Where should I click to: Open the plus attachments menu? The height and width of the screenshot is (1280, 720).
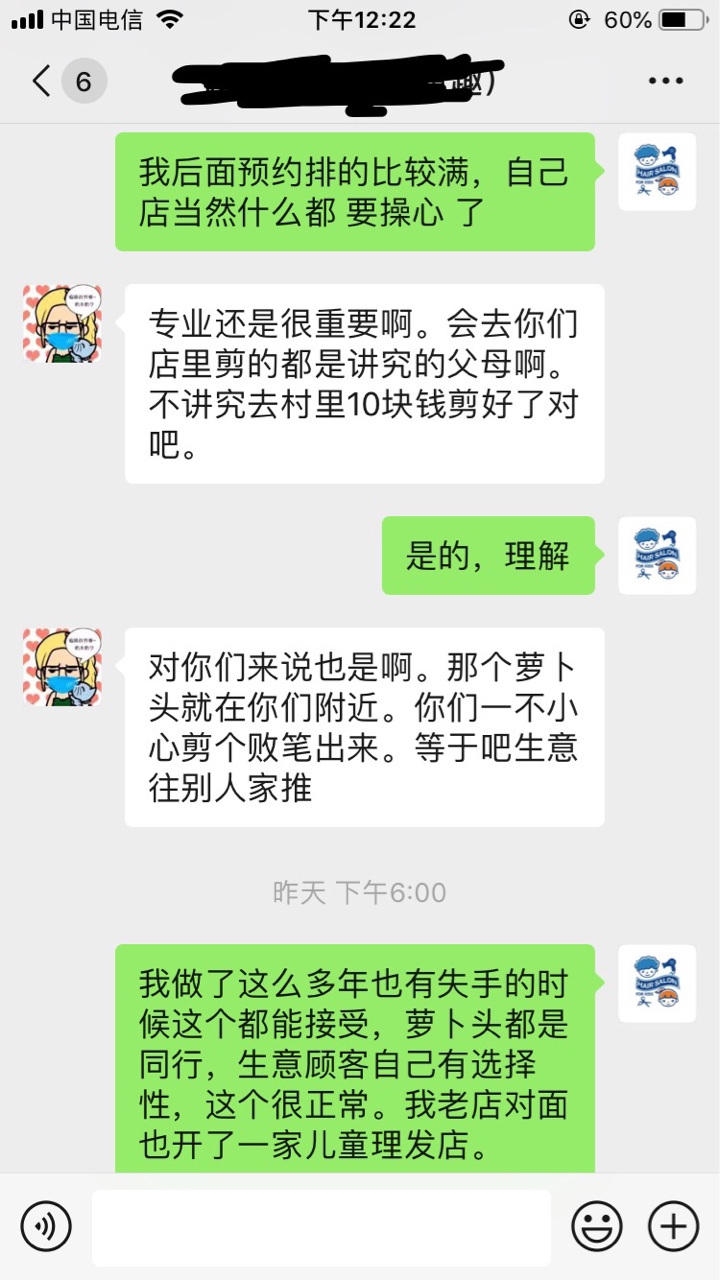tap(673, 1227)
